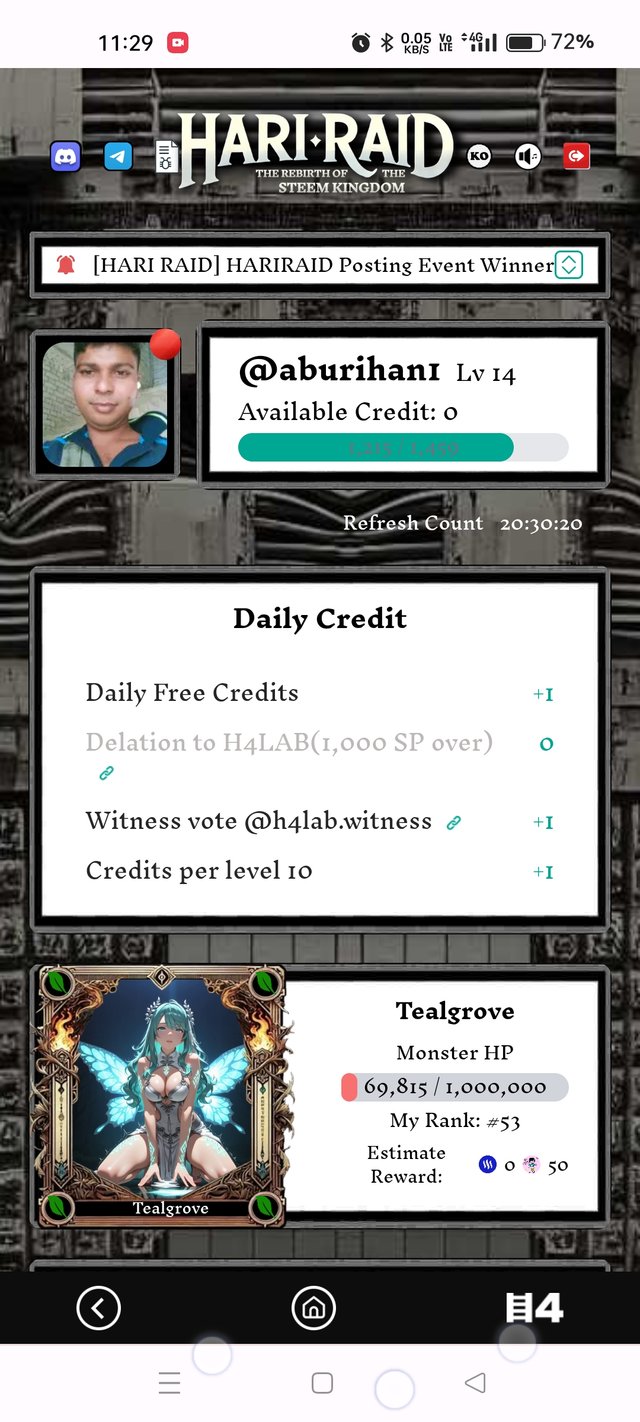Open recent apps from the system bar
The height and width of the screenshot is (1422, 640).
[x=170, y=1383]
